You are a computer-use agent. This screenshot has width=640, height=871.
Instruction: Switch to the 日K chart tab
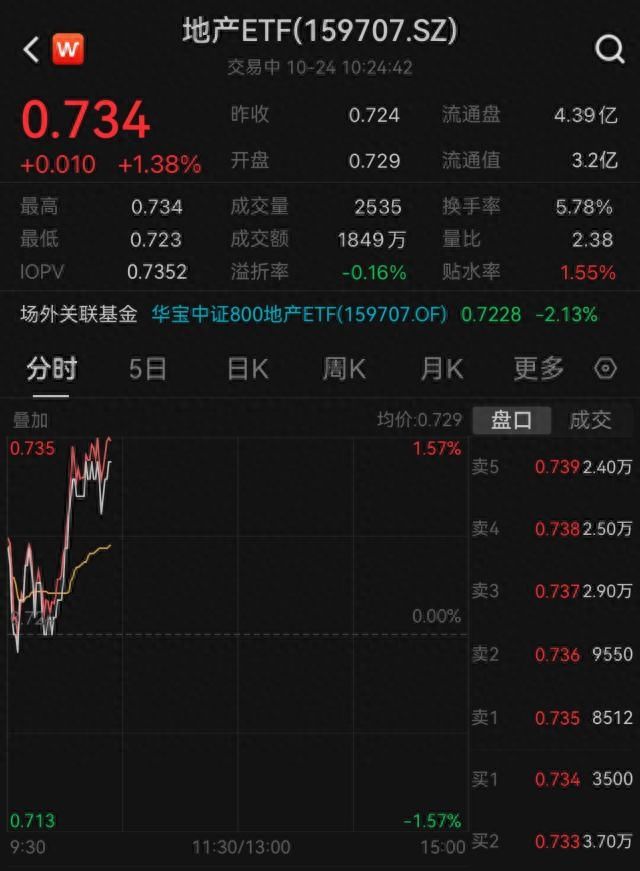tap(247, 369)
